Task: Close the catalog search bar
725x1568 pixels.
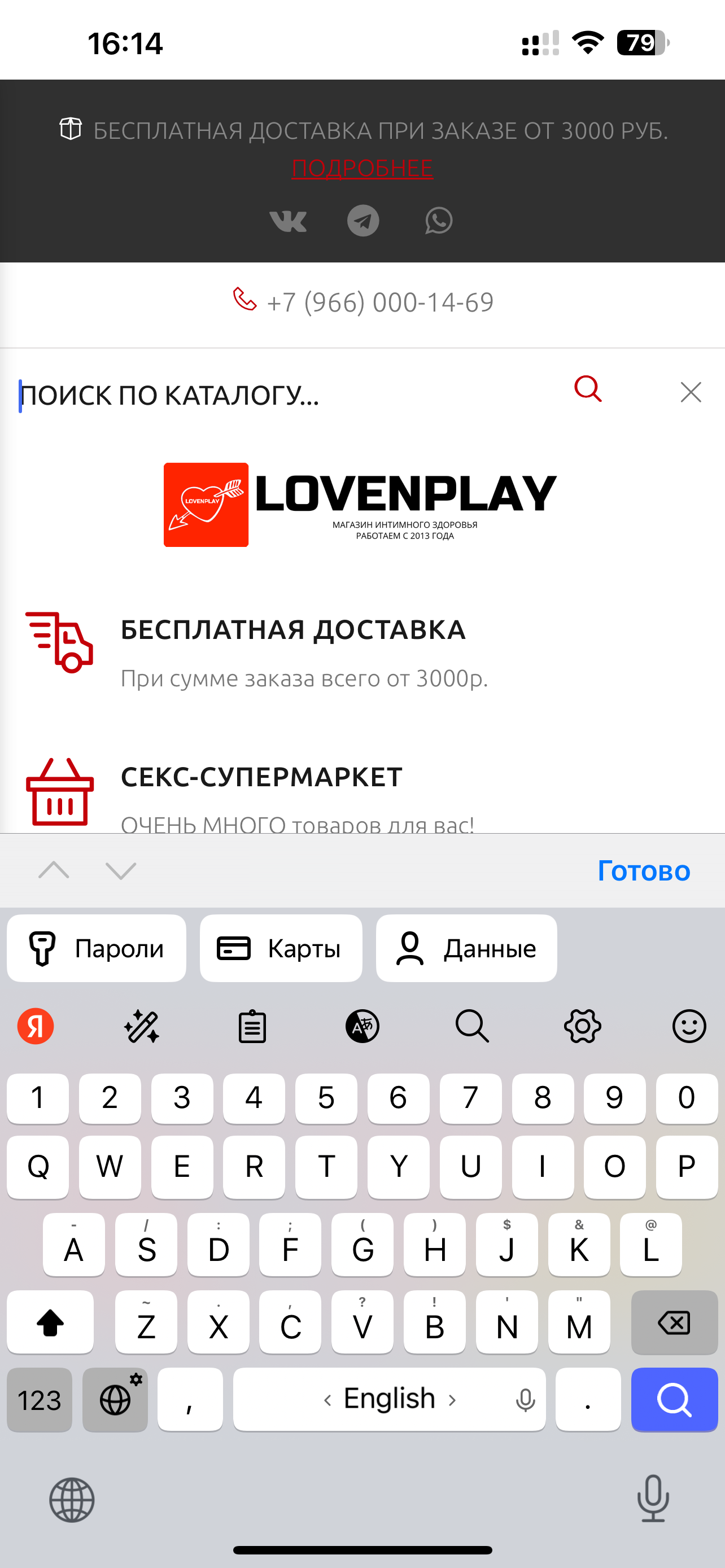Action: coord(691,393)
